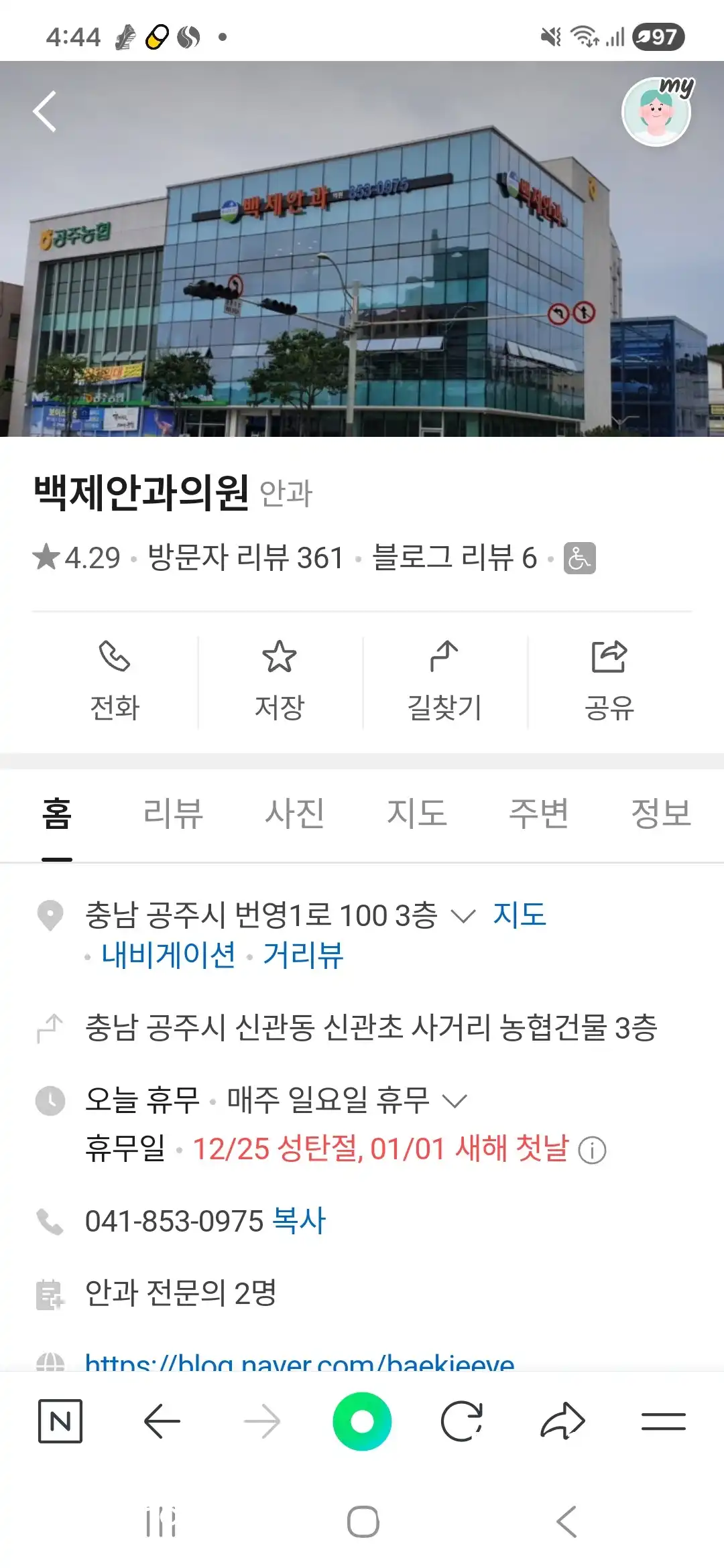The width and height of the screenshot is (724, 1568).
Task: Copy the phone number with 복사
Action: (x=299, y=1220)
